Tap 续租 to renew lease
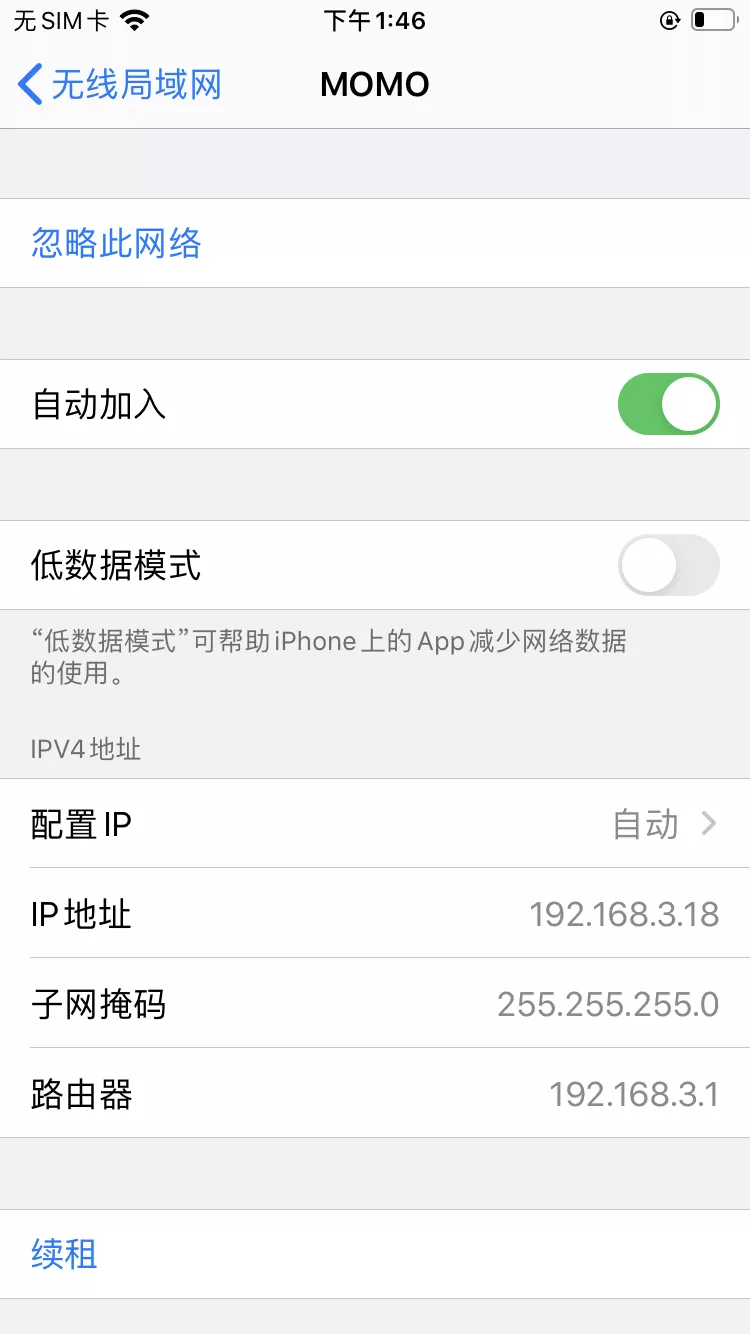This screenshot has width=750, height=1334. [x=64, y=1254]
